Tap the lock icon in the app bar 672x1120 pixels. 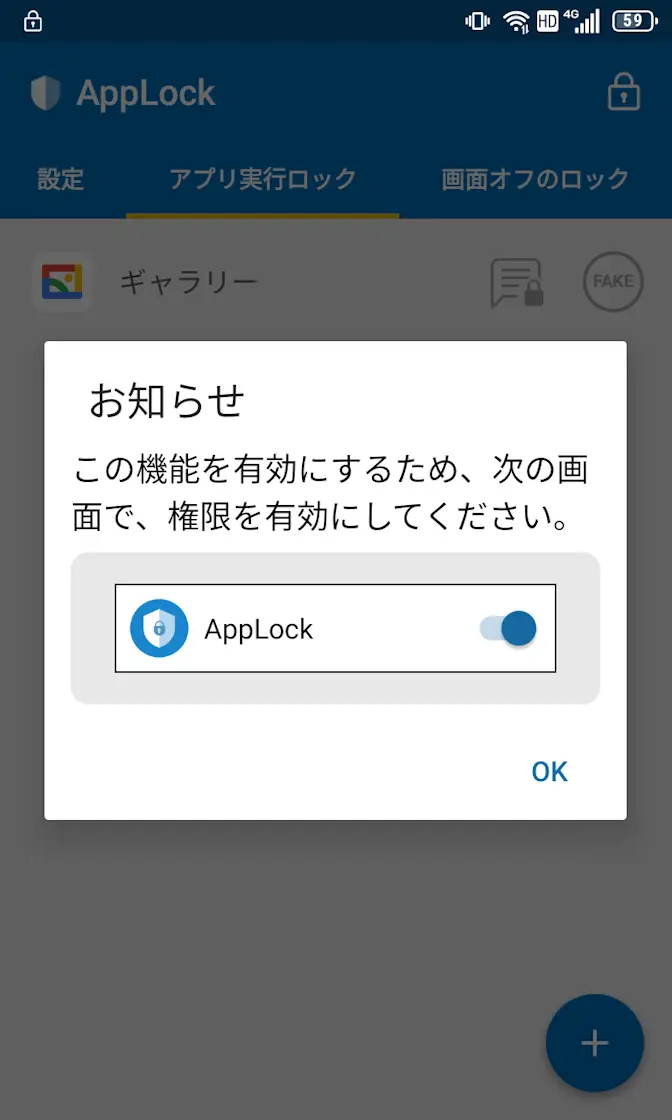623,93
